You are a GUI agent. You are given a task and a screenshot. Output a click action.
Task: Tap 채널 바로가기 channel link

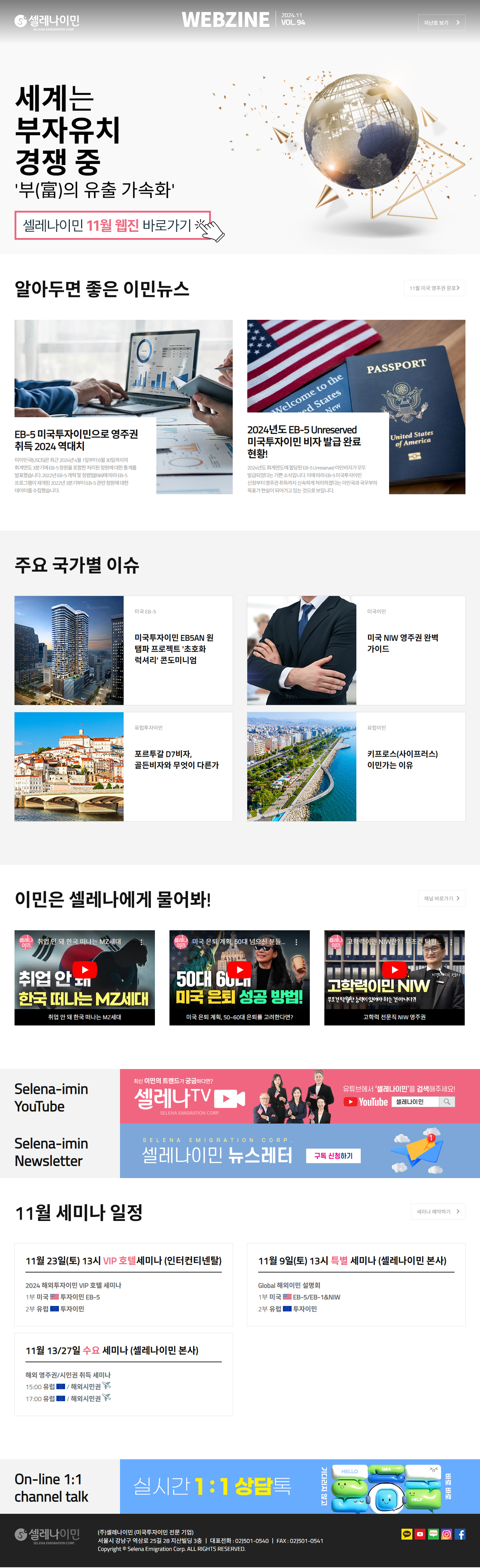coord(441,898)
